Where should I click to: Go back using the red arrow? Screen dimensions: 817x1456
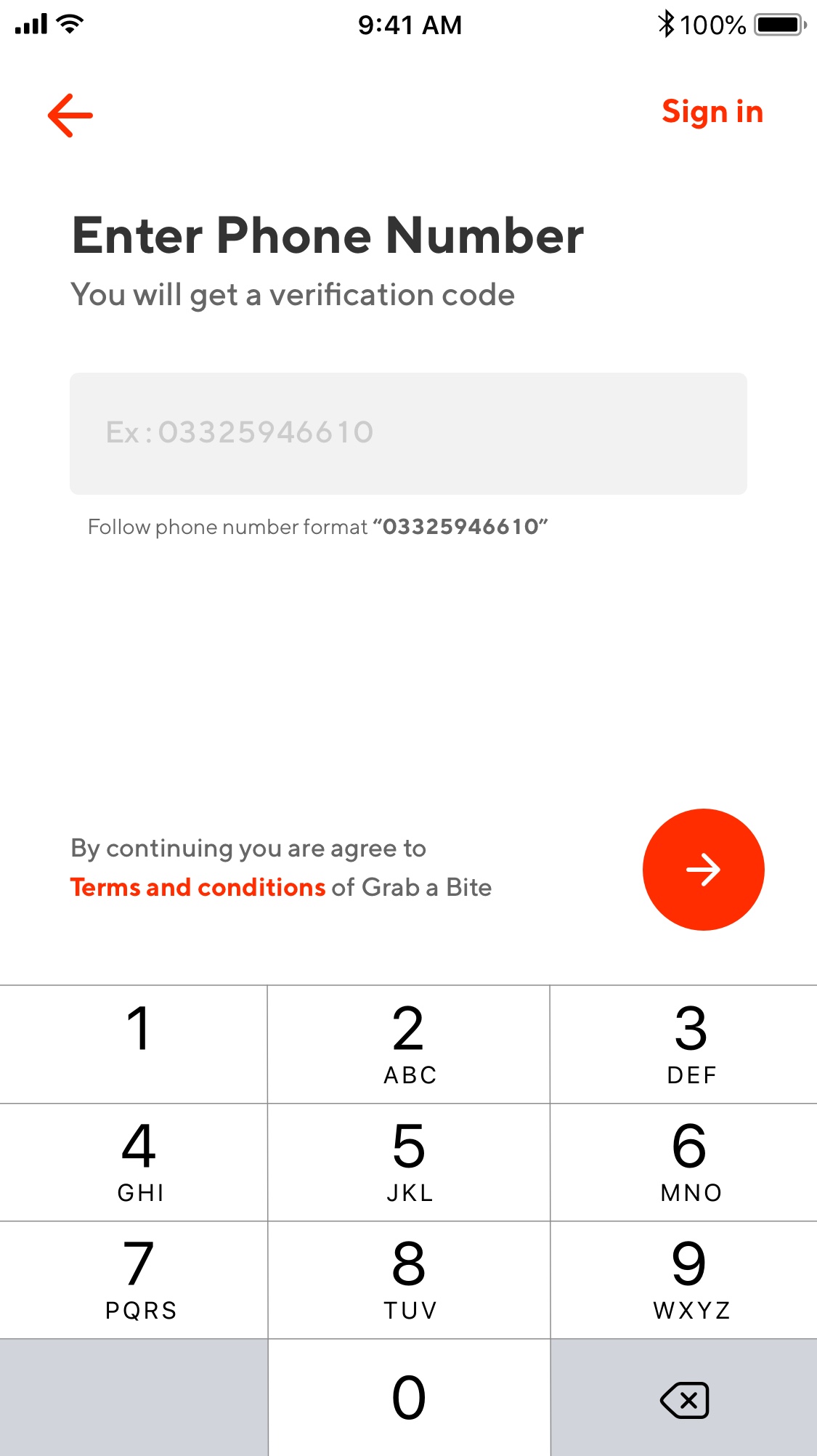click(x=70, y=115)
